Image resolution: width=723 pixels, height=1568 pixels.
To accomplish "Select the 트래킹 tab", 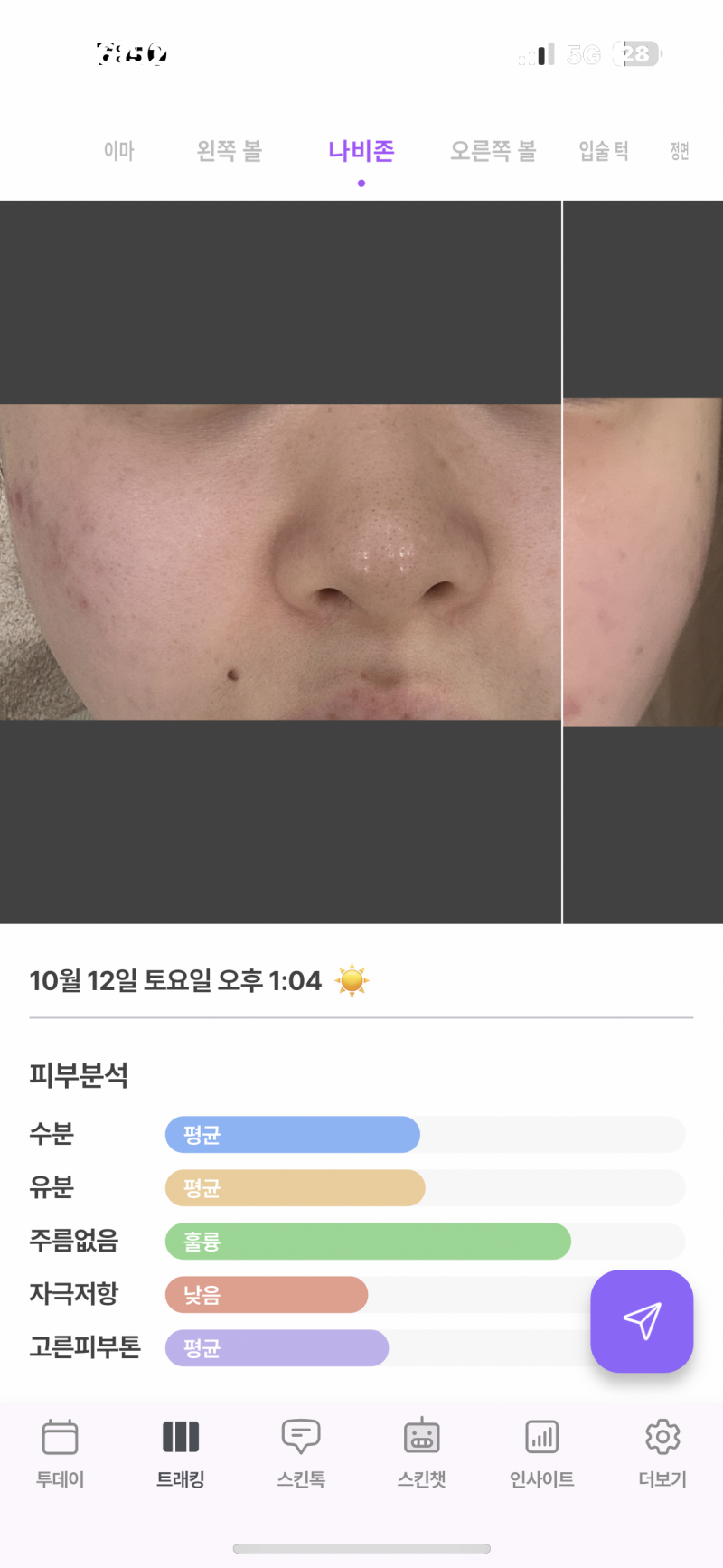I will pos(181,1453).
